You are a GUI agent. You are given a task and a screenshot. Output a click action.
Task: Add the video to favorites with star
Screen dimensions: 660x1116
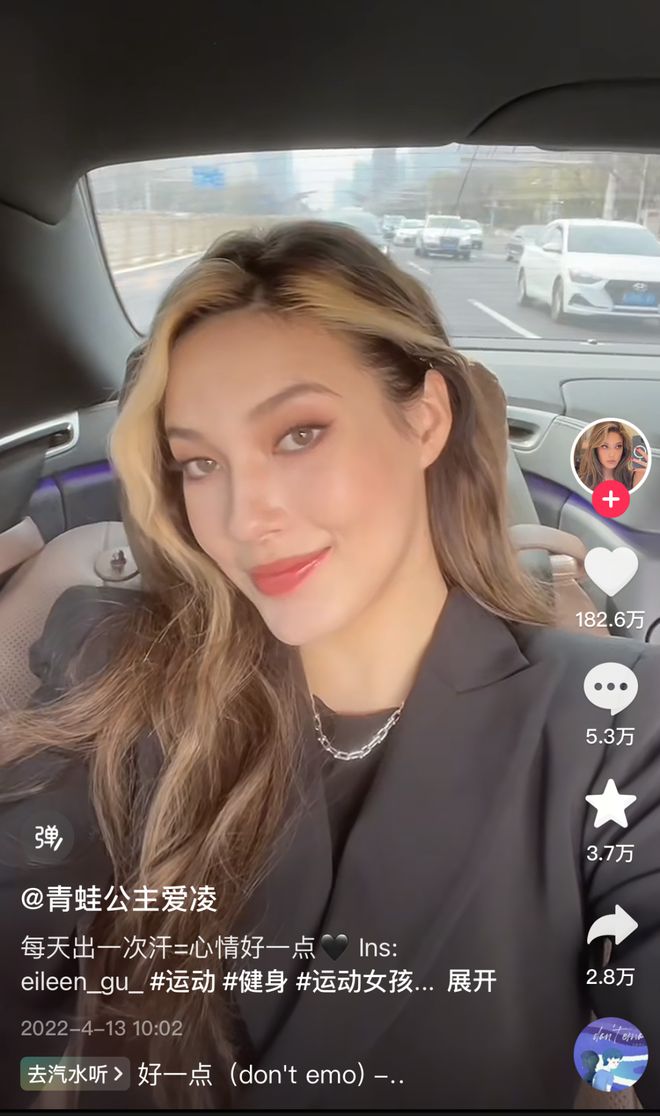611,805
